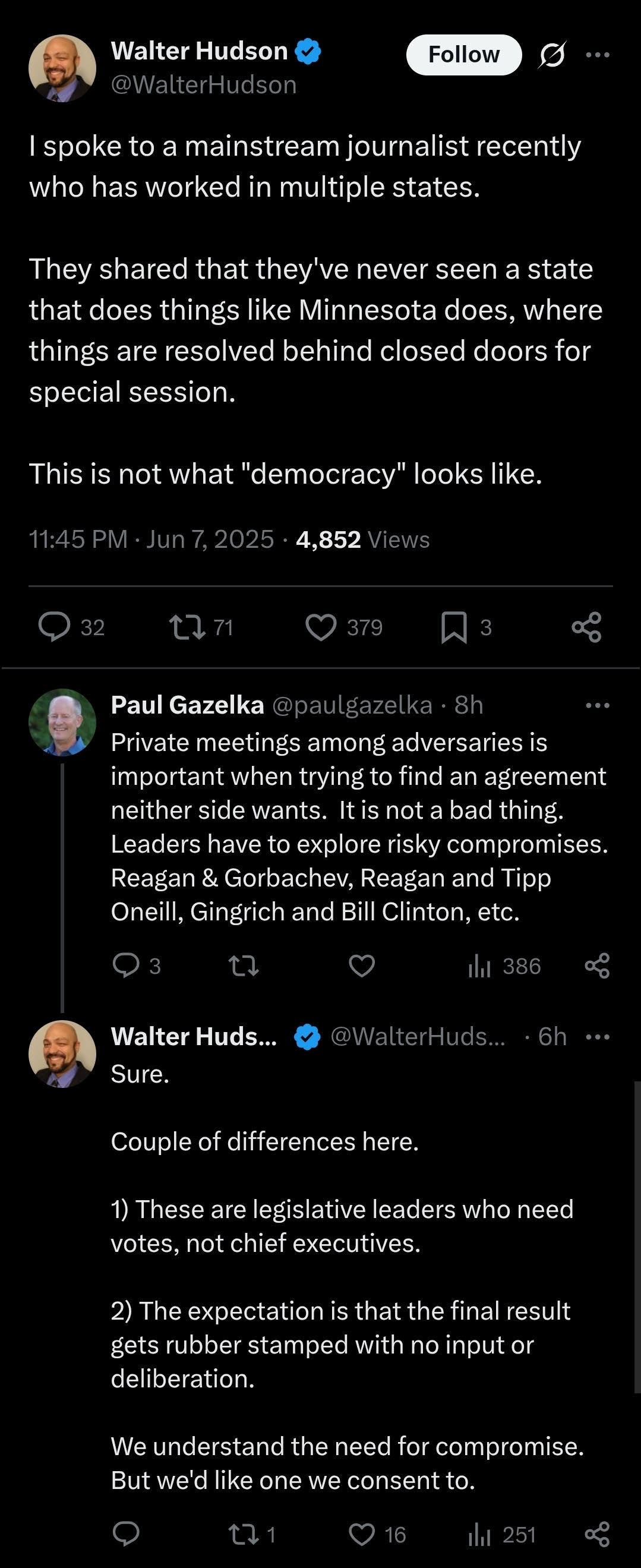641x1568 pixels.
Task: Open the Grok analysis icon on the tweet
Action: click(x=552, y=55)
